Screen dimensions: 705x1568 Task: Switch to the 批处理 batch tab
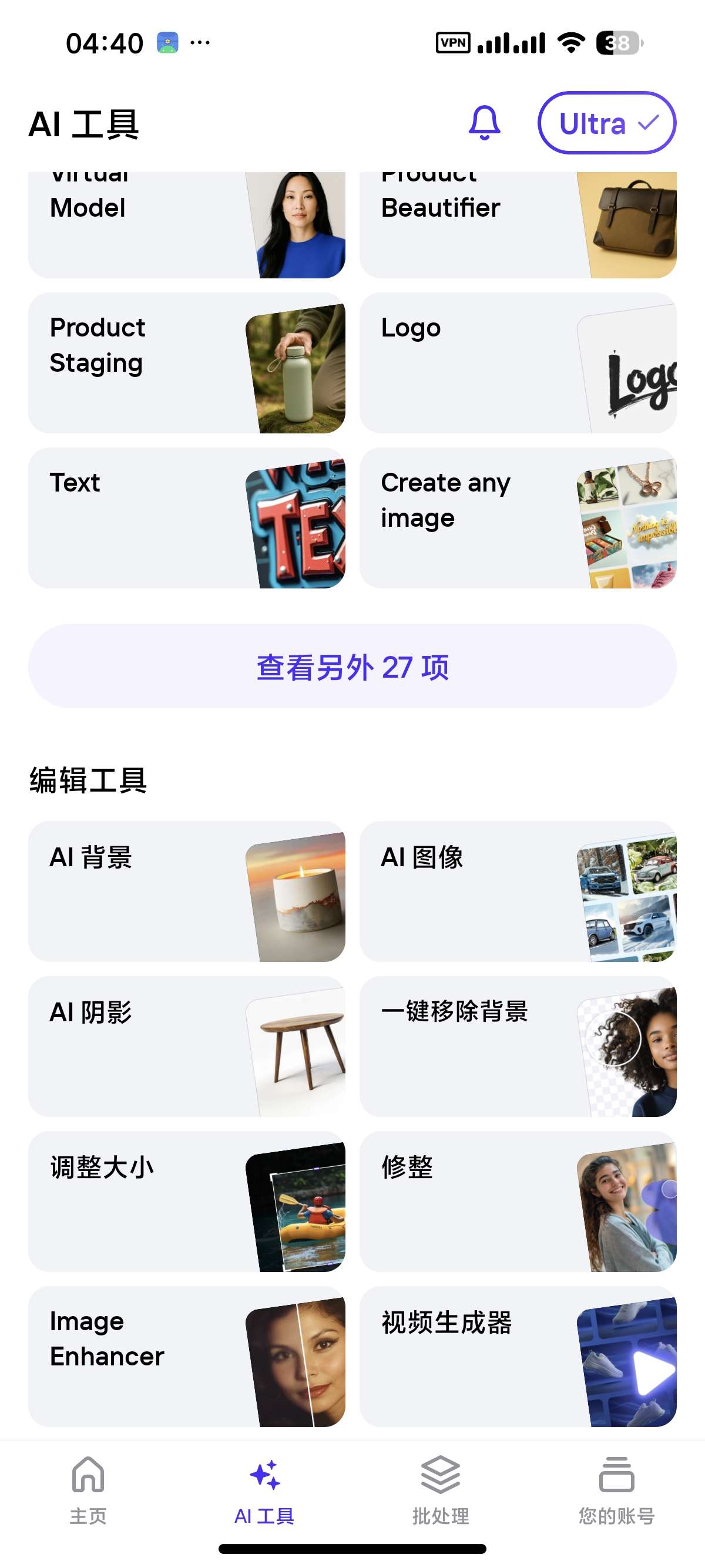[440, 1490]
